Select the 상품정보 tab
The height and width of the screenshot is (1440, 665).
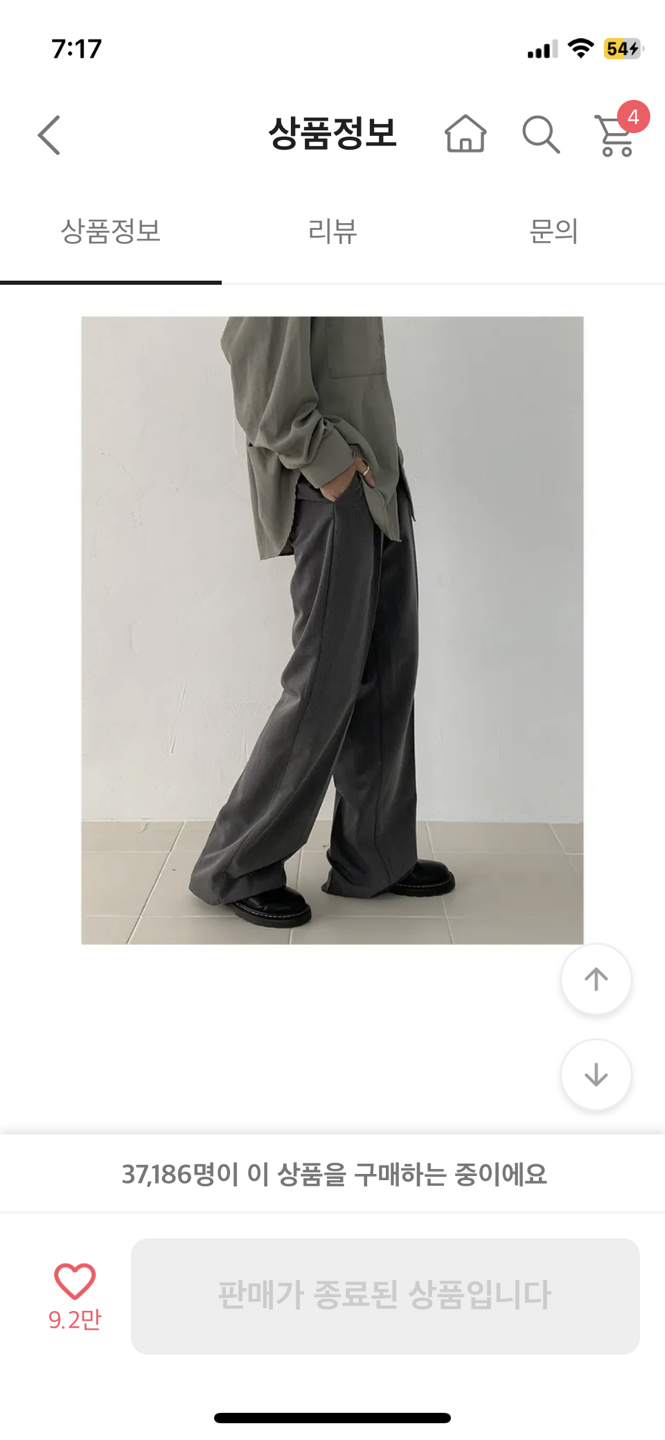tap(110, 232)
